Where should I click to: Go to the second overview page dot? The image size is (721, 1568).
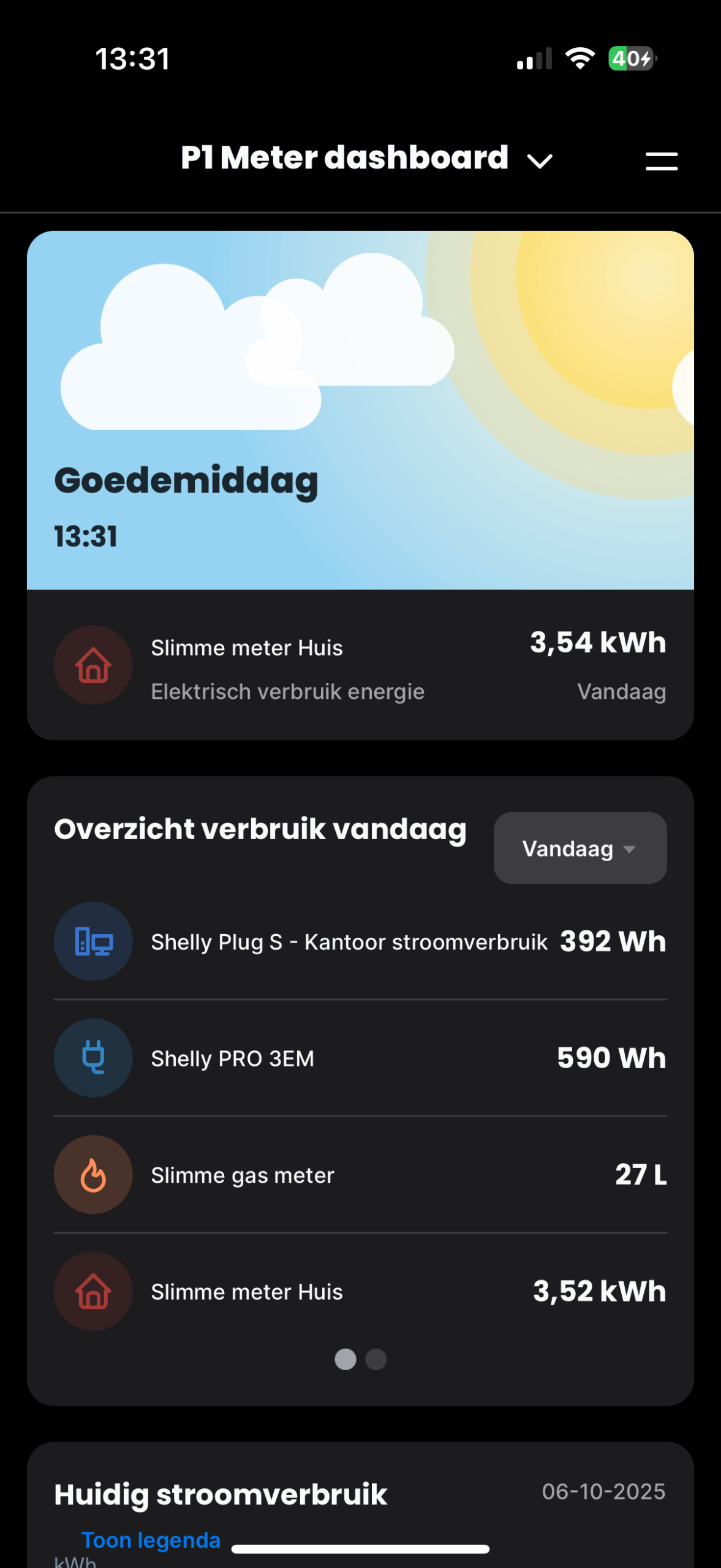[x=376, y=1359]
